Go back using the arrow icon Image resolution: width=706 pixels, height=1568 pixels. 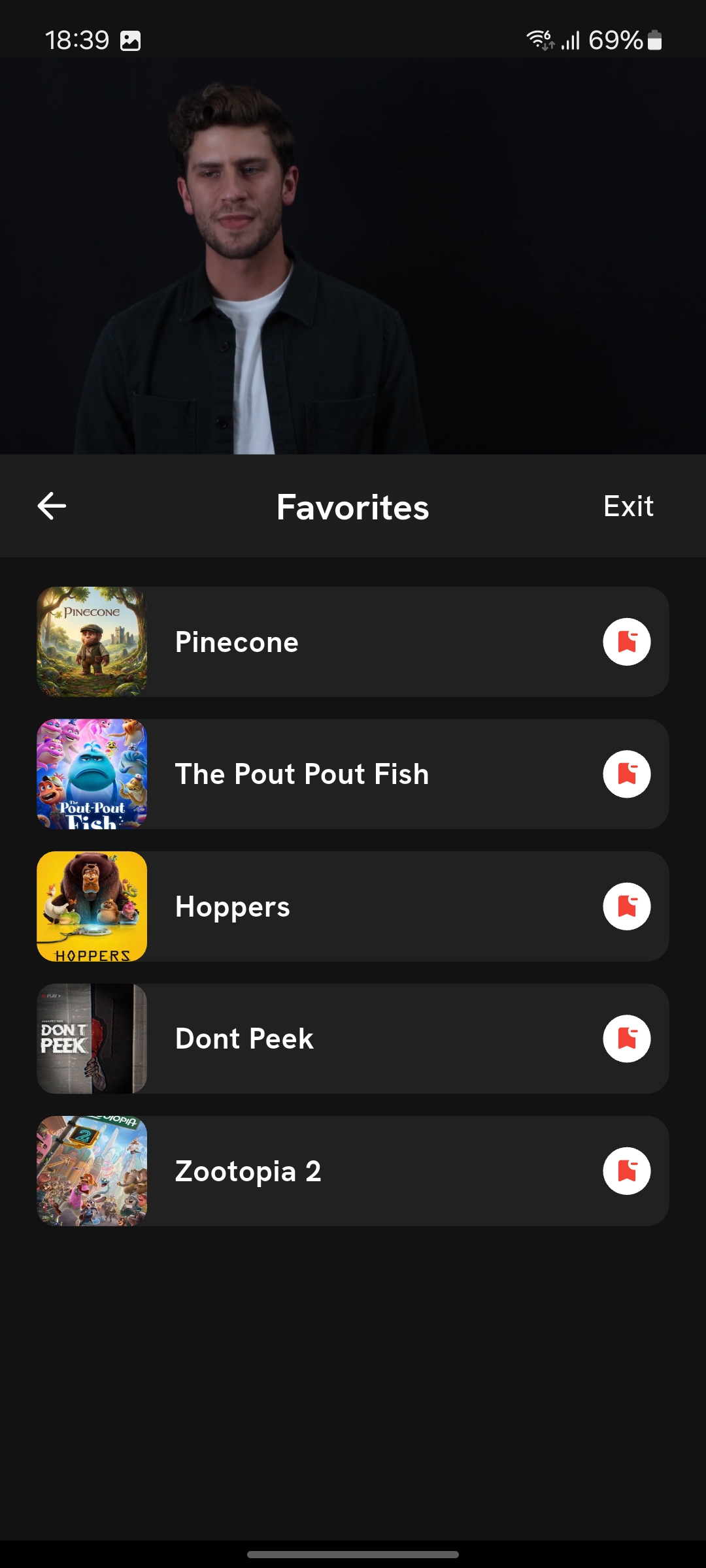click(52, 506)
